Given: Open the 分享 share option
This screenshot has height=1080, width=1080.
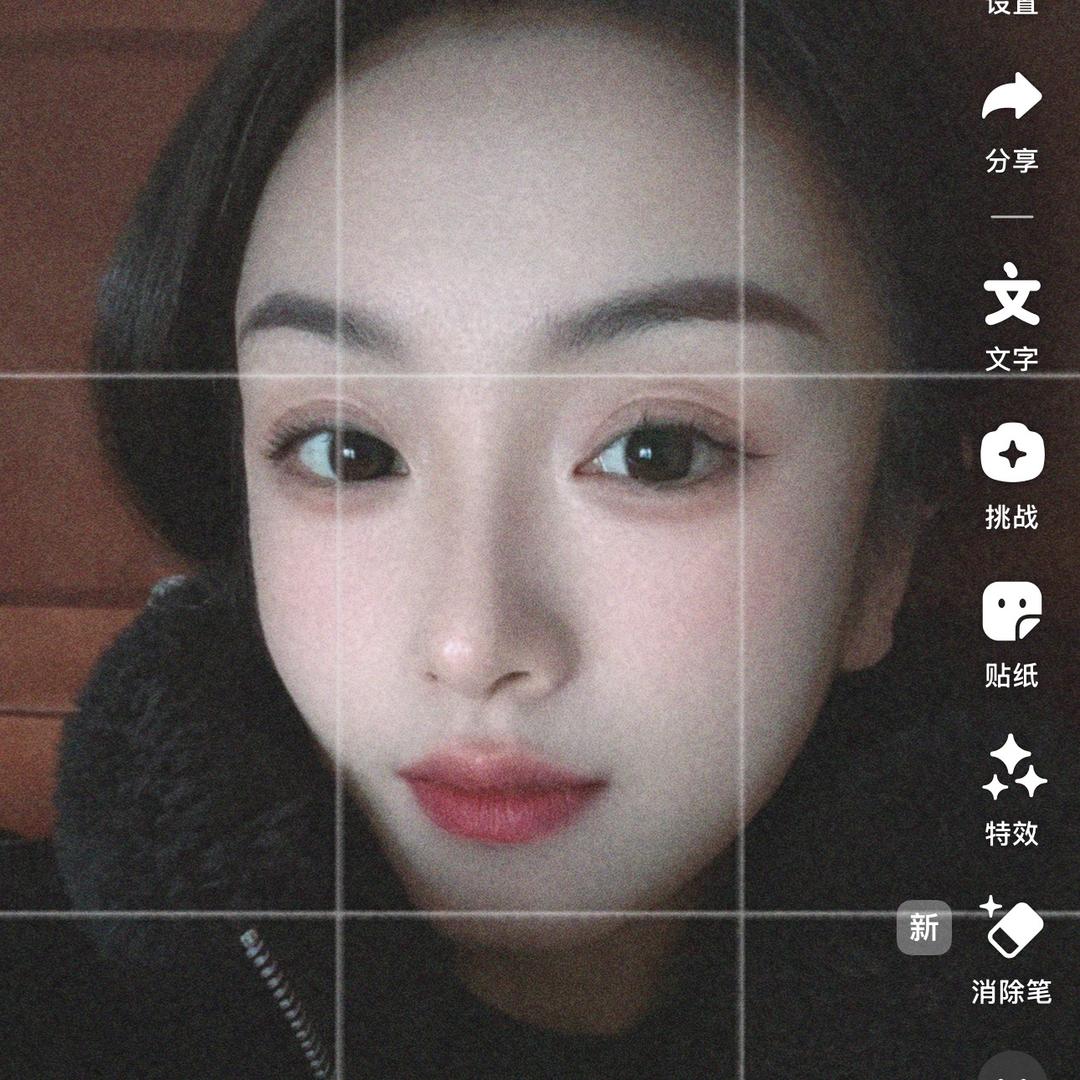Looking at the screenshot, I should (1012, 121).
